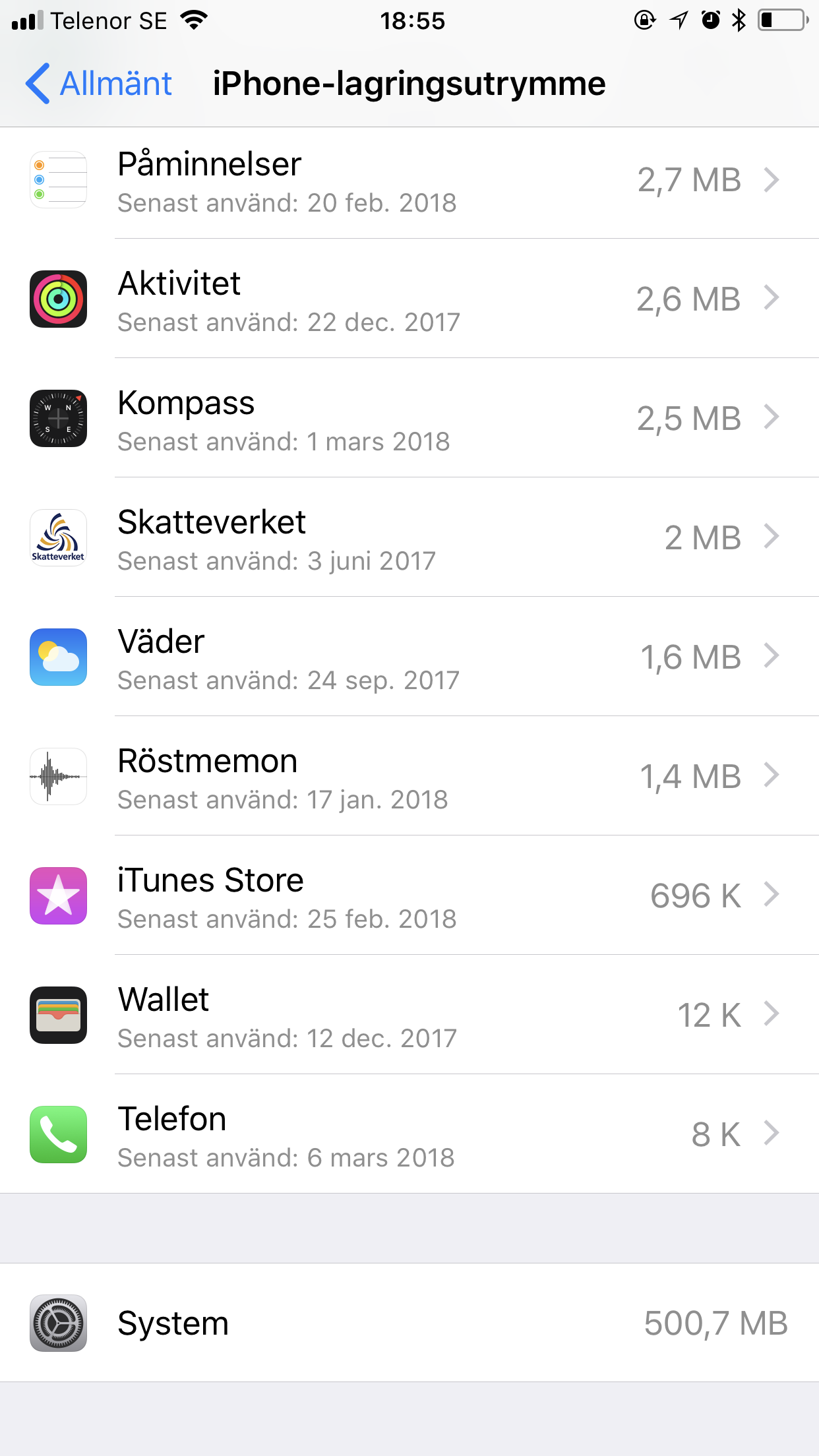This screenshot has width=819, height=1456.
Task: View iTunes Store storage usage
Action: pyautogui.click(x=409, y=895)
